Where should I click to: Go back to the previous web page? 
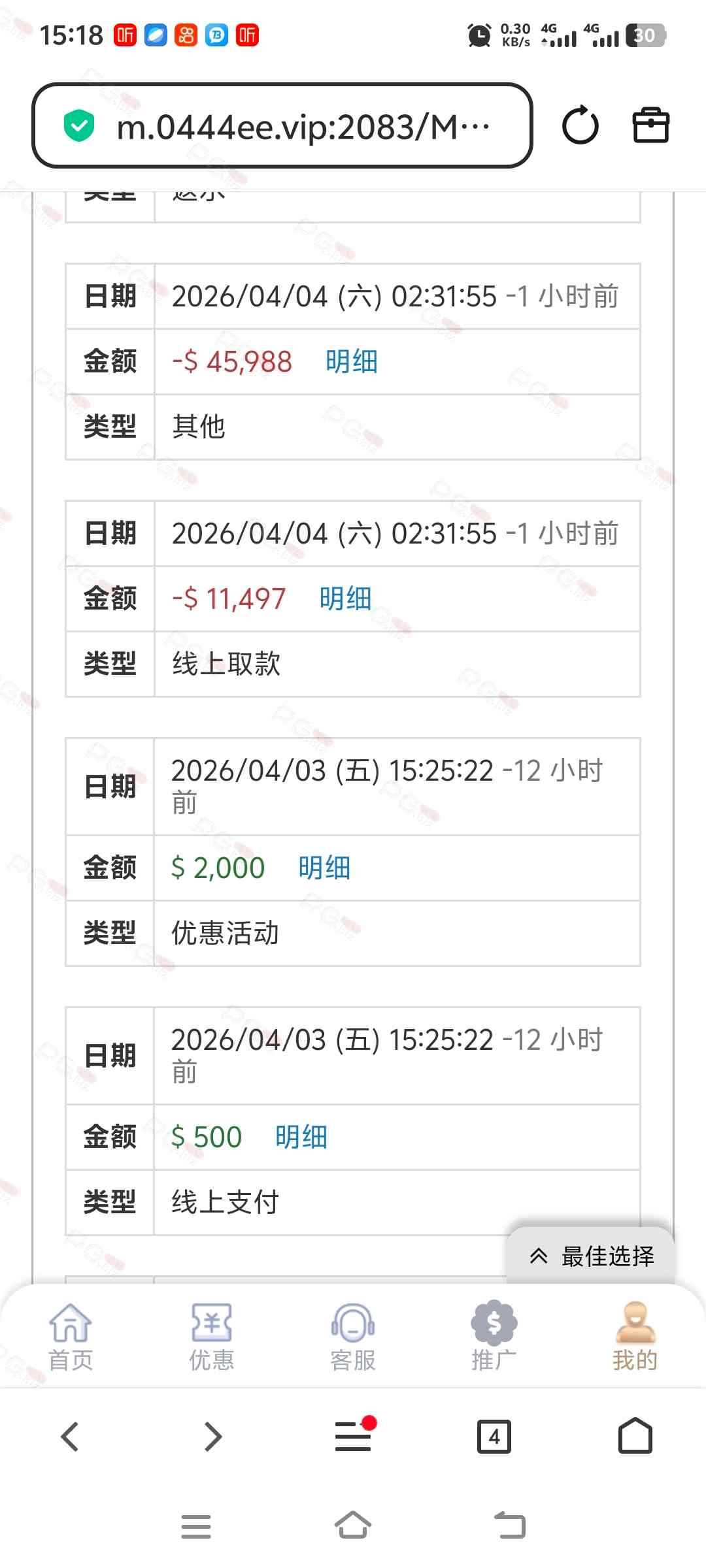70,1437
